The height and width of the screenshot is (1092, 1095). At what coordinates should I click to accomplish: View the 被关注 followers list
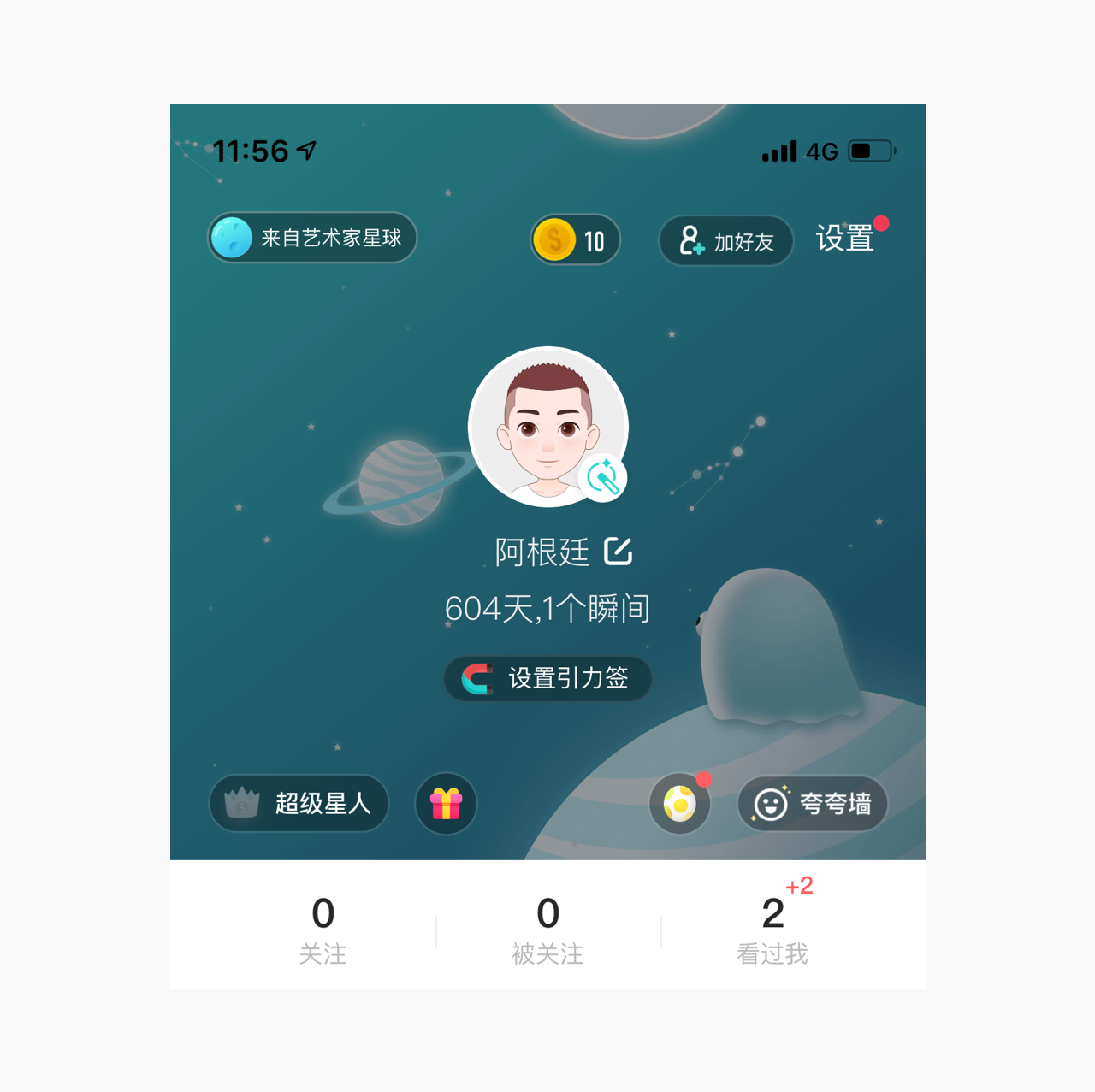click(x=547, y=929)
